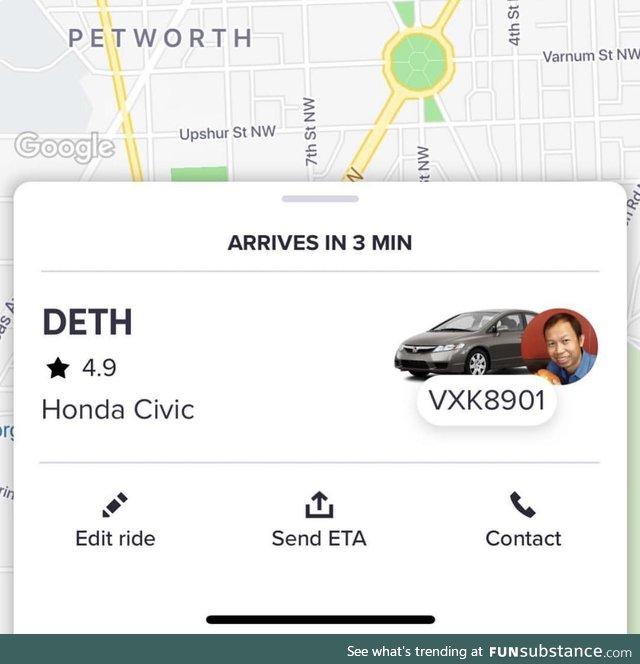Screen dimensions: 640x664
Task: Contact the driver Deth
Action: 523,520
